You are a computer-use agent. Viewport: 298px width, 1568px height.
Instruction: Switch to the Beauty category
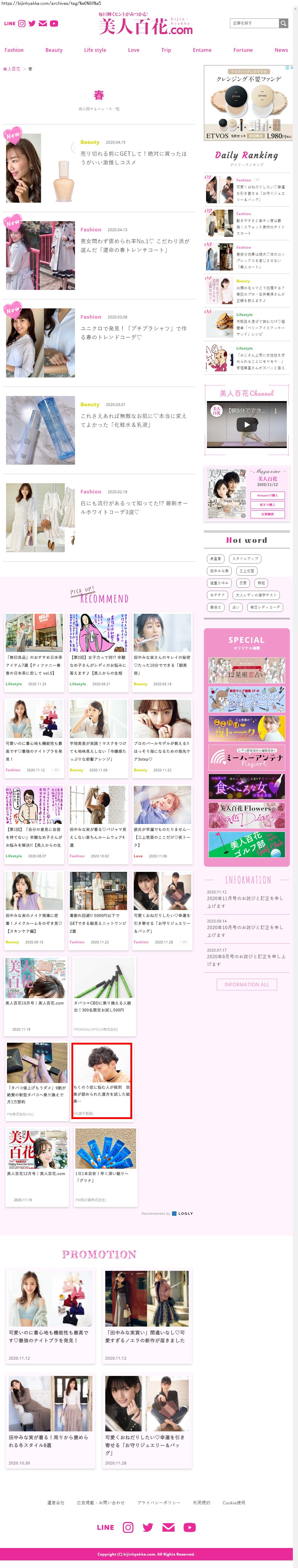[x=54, y=50]
